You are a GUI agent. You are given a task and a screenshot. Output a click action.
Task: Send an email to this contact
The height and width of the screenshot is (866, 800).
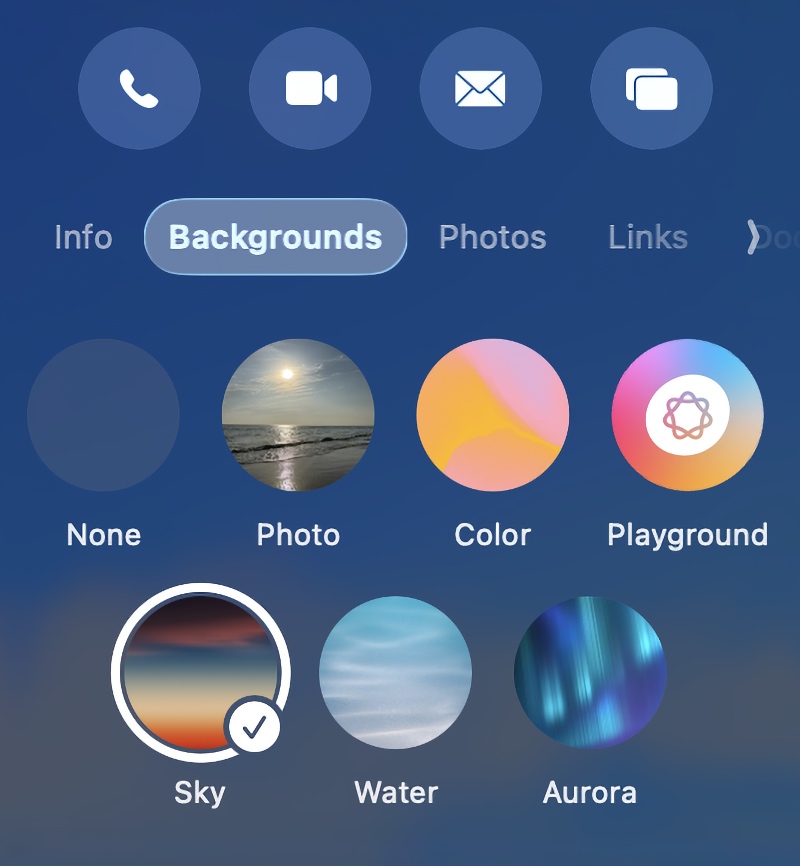click(x=481, y=89)
